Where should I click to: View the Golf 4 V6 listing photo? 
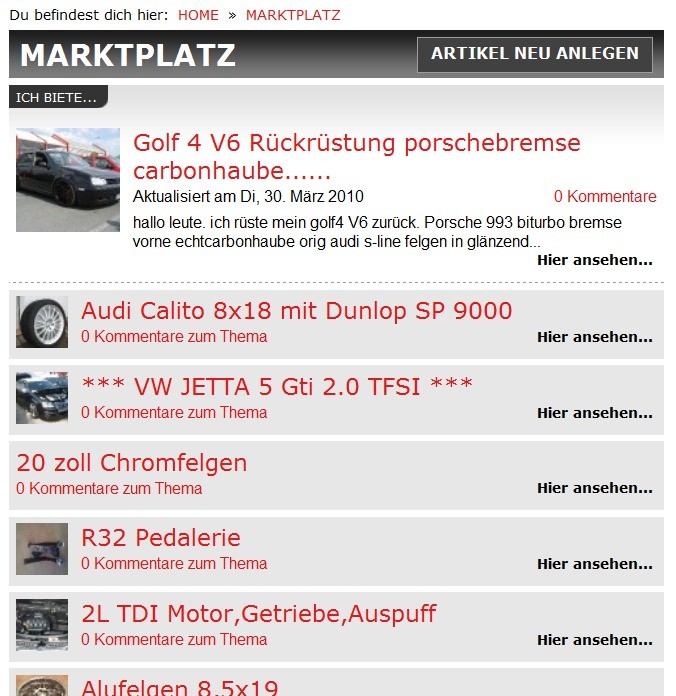(67, 180)
